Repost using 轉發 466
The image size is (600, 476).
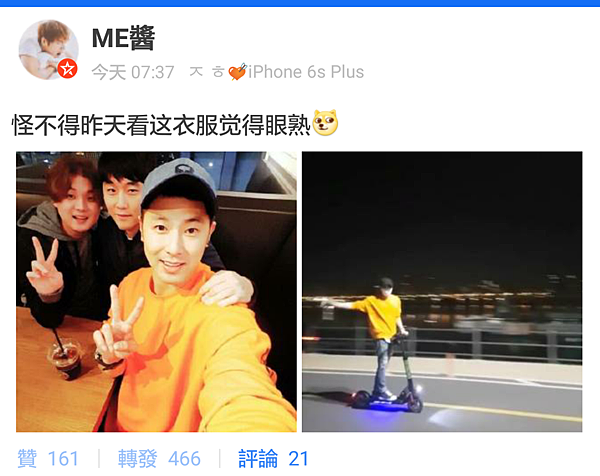tap(159, 458)
